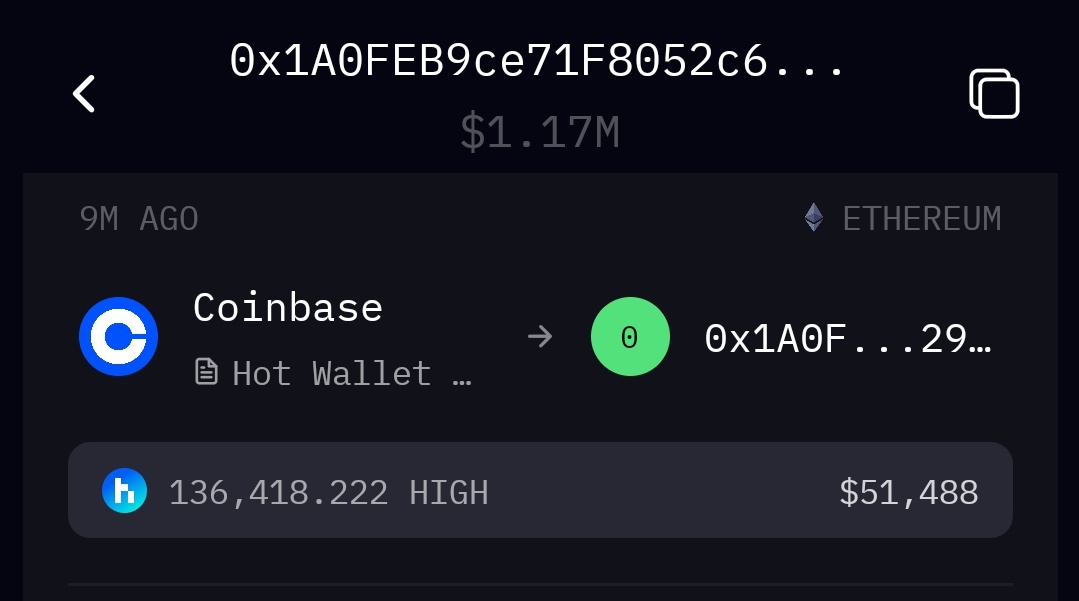Copy the wallet address
Image resolution: width=1079 pixels, height=601 pixels.
pos(993,94)
